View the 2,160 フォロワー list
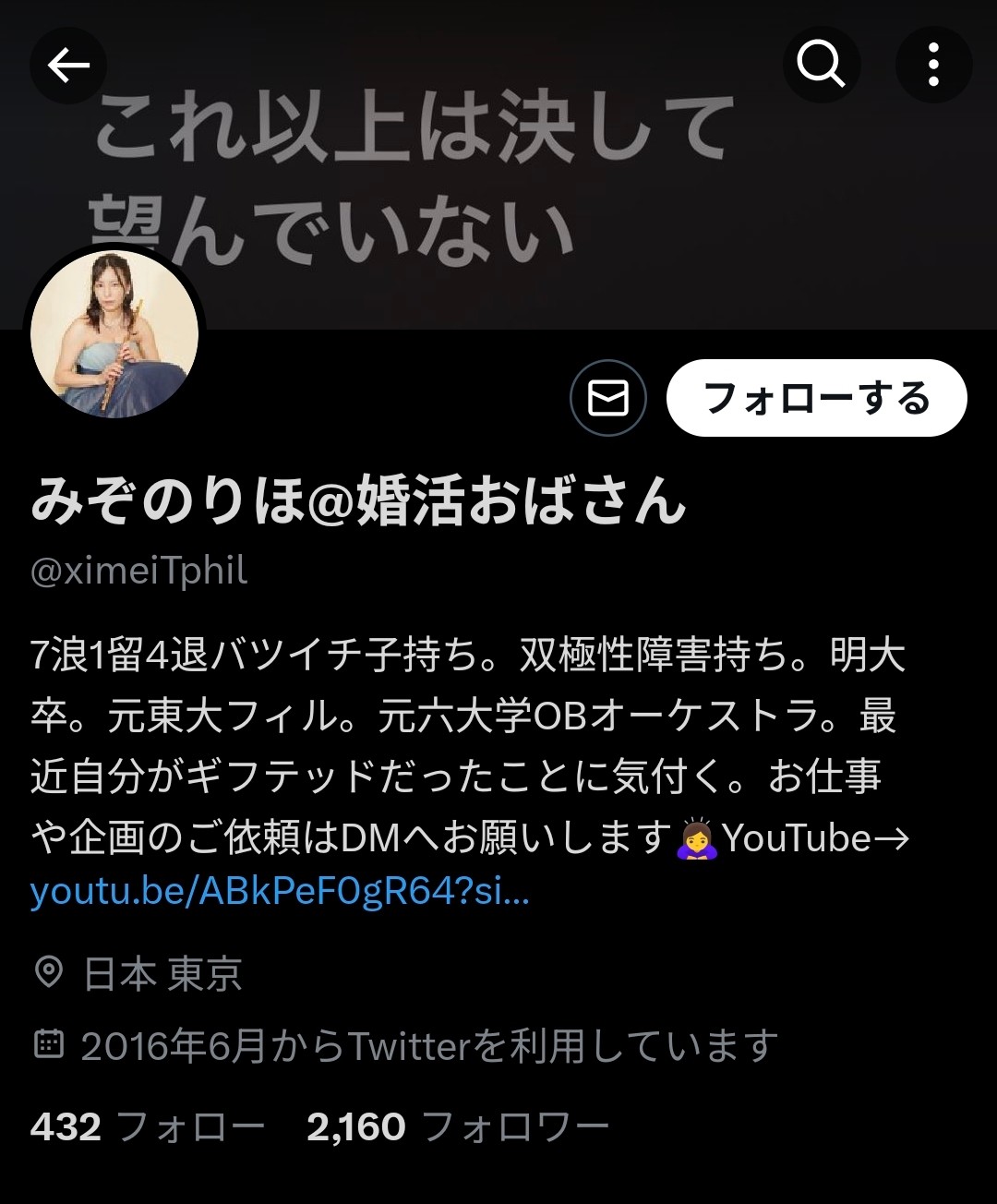Image resolution: width=997 pixels, height=1204 pixels. pyautogui.click(x=458, y=1127)
